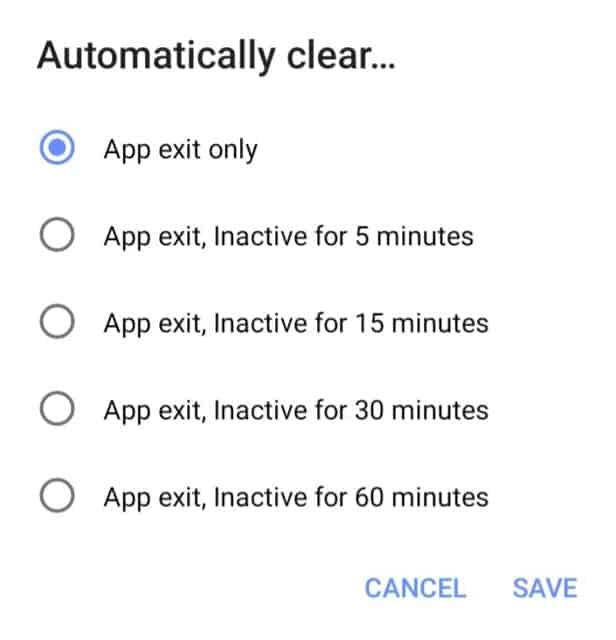Select the App exit only option
The height and width of the screenshot is (640, 616).
[x=59, y=150]
